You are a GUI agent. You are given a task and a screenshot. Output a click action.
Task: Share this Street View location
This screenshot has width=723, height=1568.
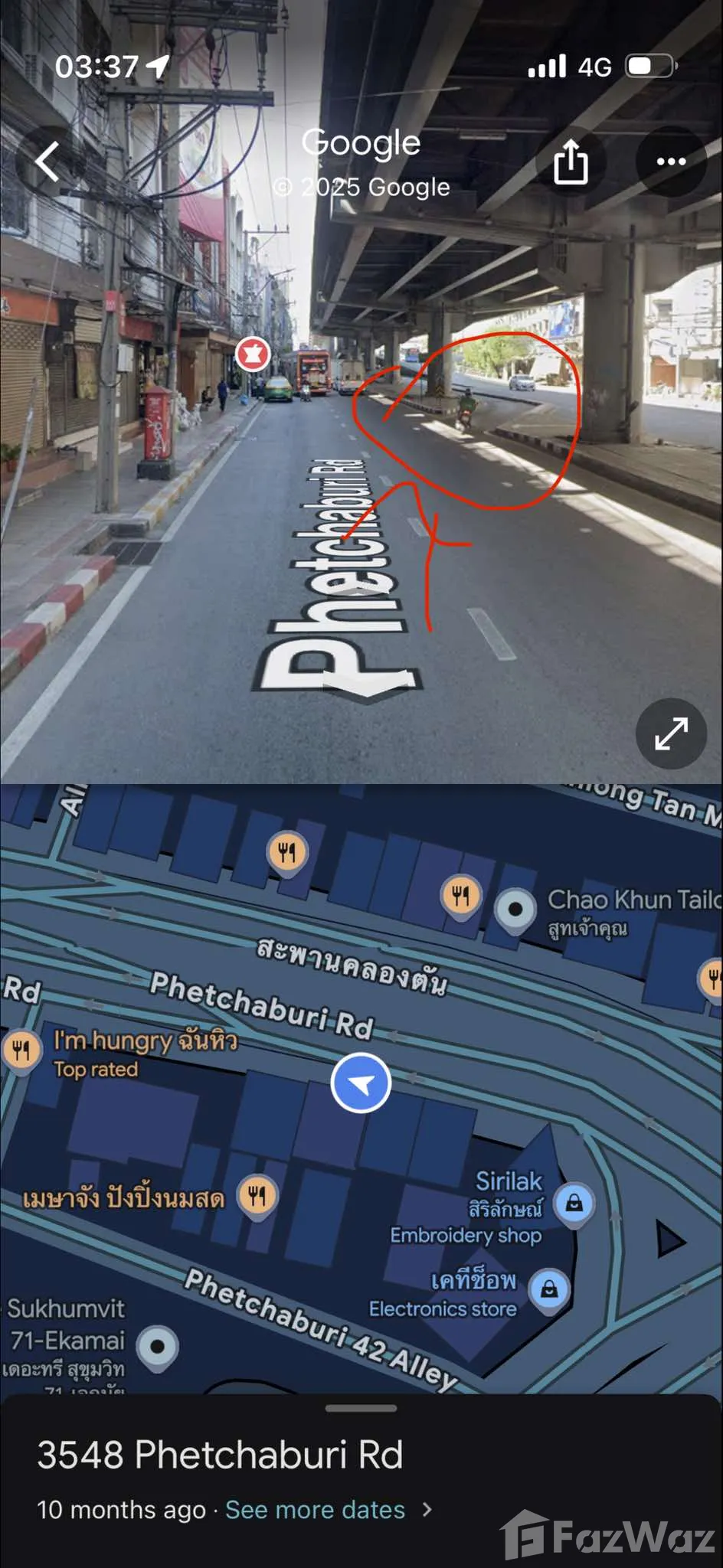pos(571,162)
